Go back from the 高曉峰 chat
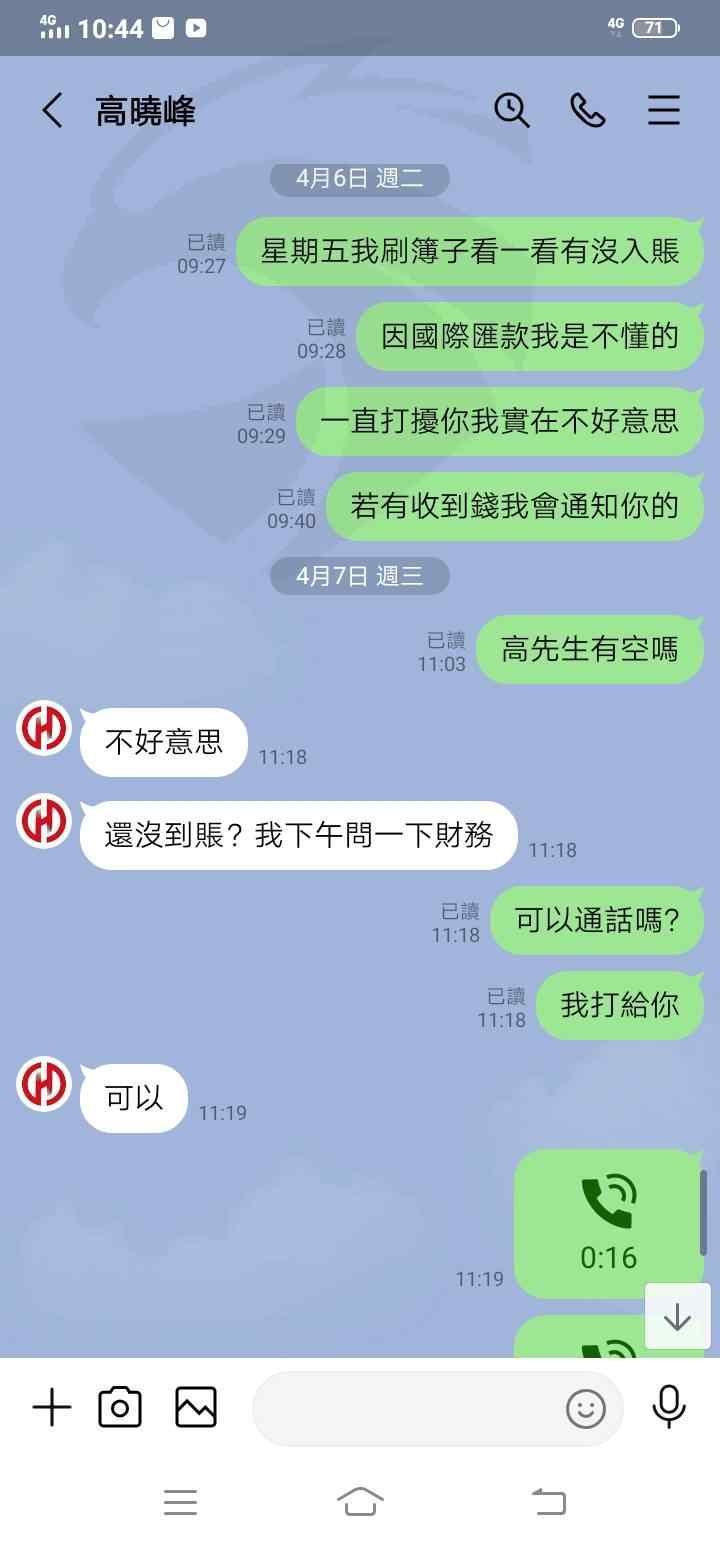This screenshot has width=720, height=1544. pyautogui.click(x=52, y=110)
